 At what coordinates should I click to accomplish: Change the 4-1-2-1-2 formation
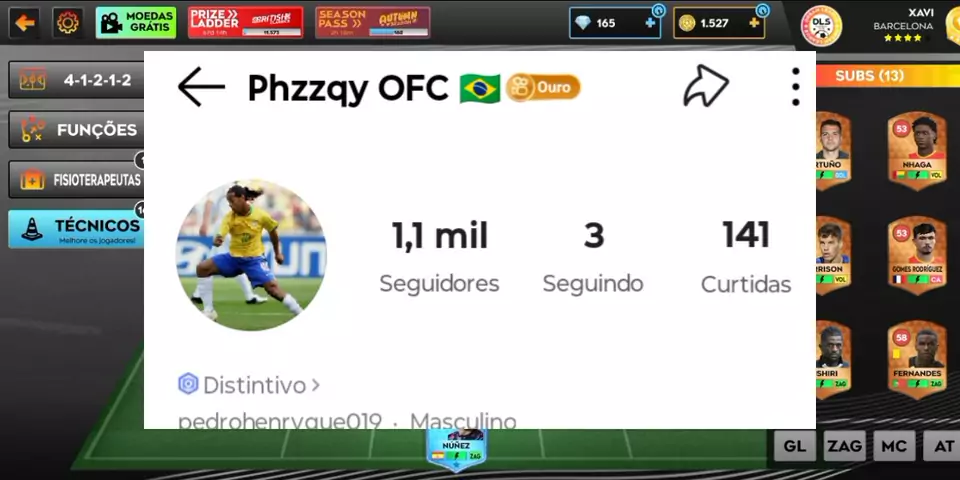[x=76, y=80]
